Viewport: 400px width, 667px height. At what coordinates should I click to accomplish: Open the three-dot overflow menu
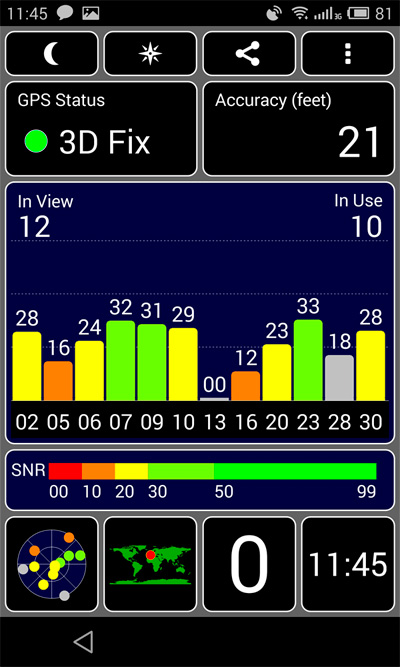tap(348, 54)
